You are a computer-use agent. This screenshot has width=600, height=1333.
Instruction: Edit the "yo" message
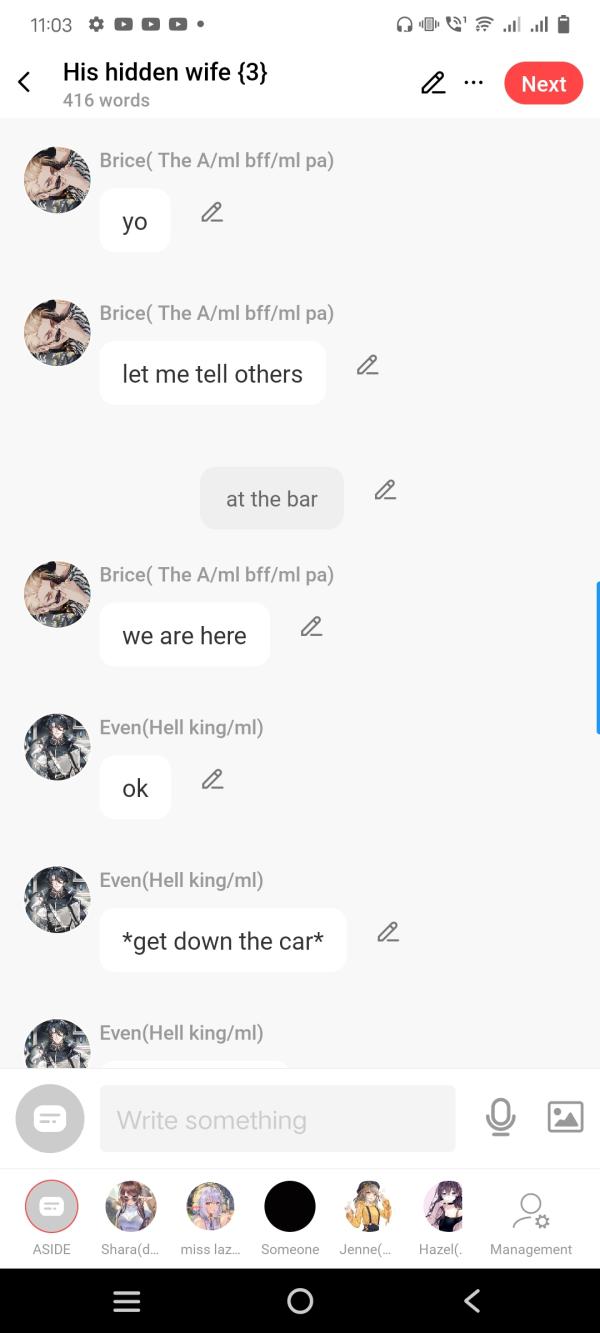click(211, 212)
